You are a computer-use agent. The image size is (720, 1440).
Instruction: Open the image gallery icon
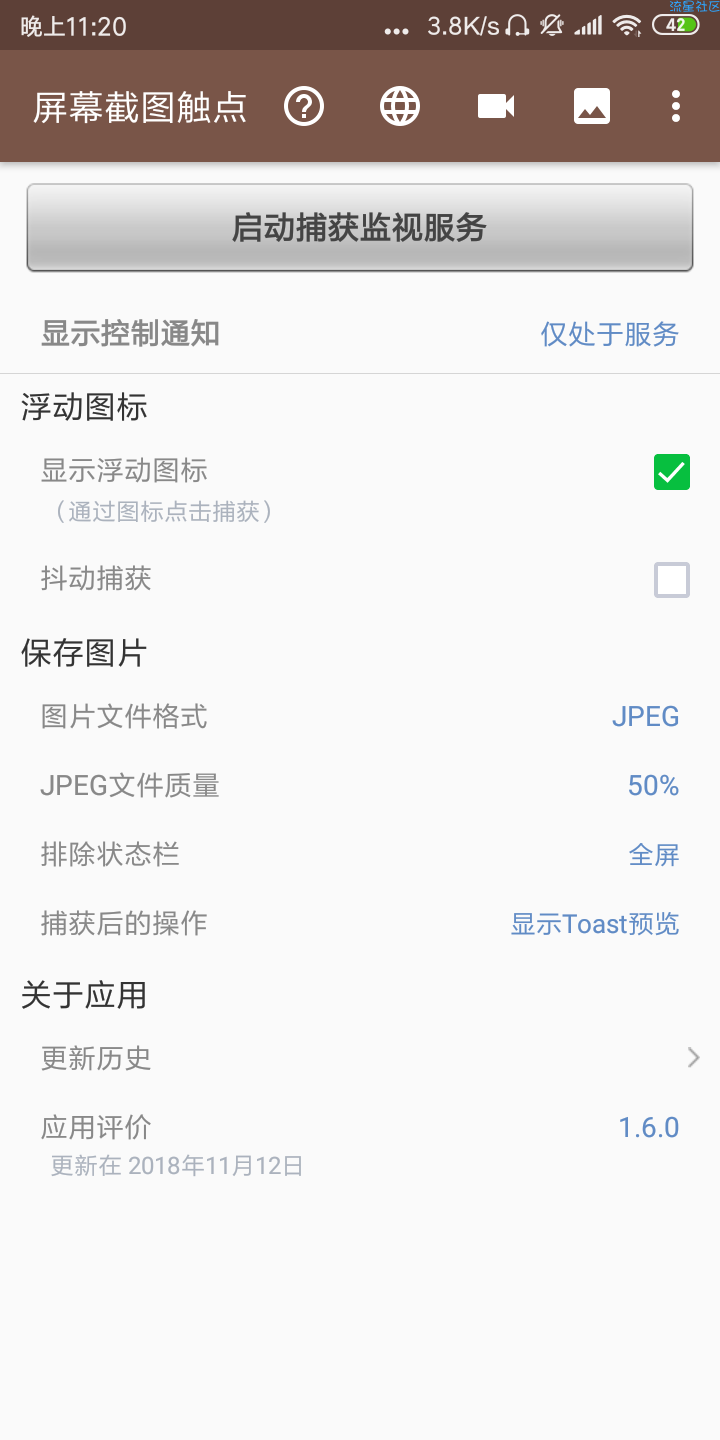pos(592,106)
